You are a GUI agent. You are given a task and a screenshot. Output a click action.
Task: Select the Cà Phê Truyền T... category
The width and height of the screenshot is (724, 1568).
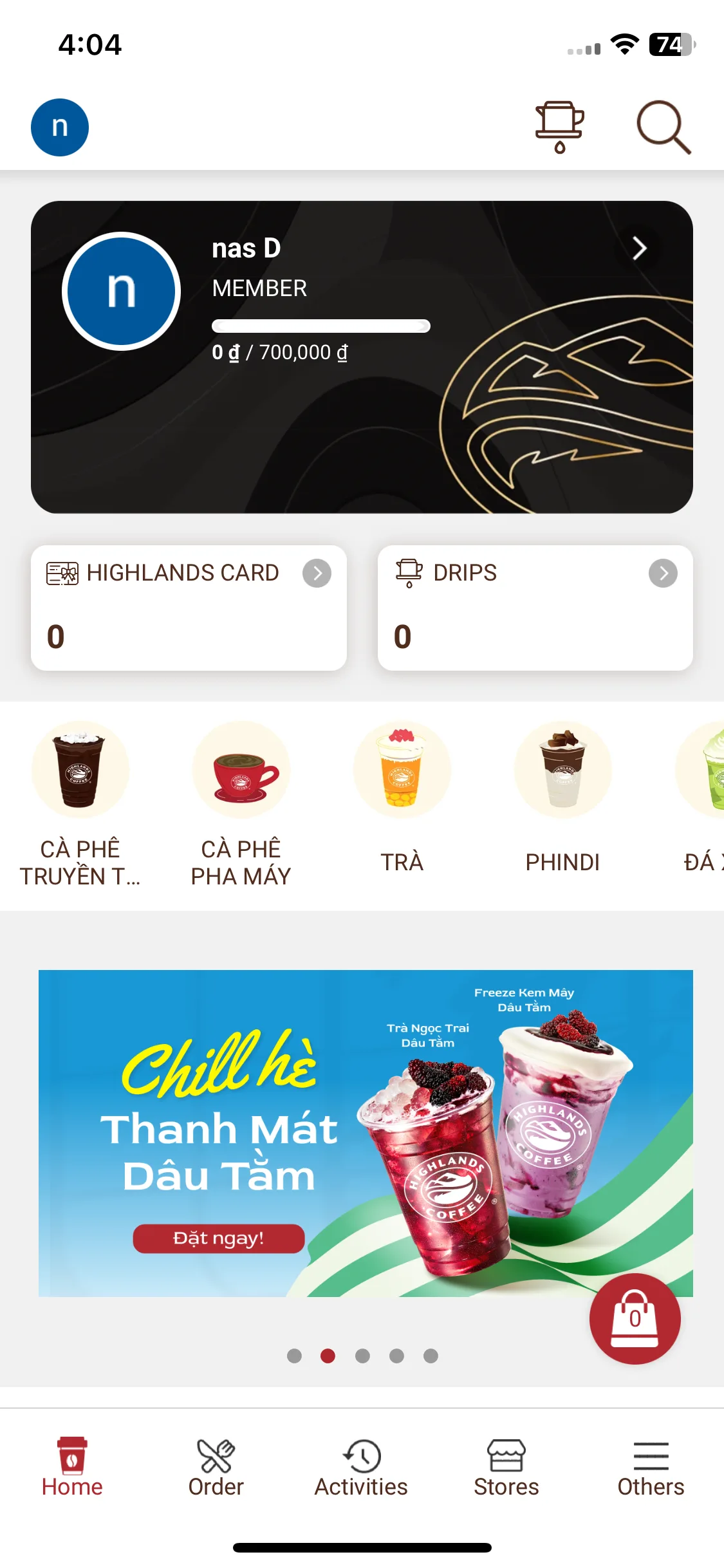[x=80, y=804]
